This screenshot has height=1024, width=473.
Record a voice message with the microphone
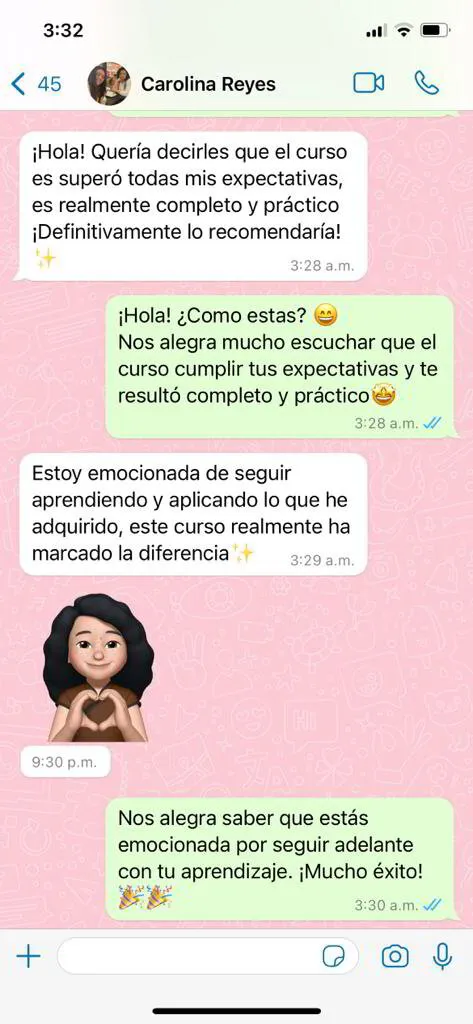pos(442,957)
